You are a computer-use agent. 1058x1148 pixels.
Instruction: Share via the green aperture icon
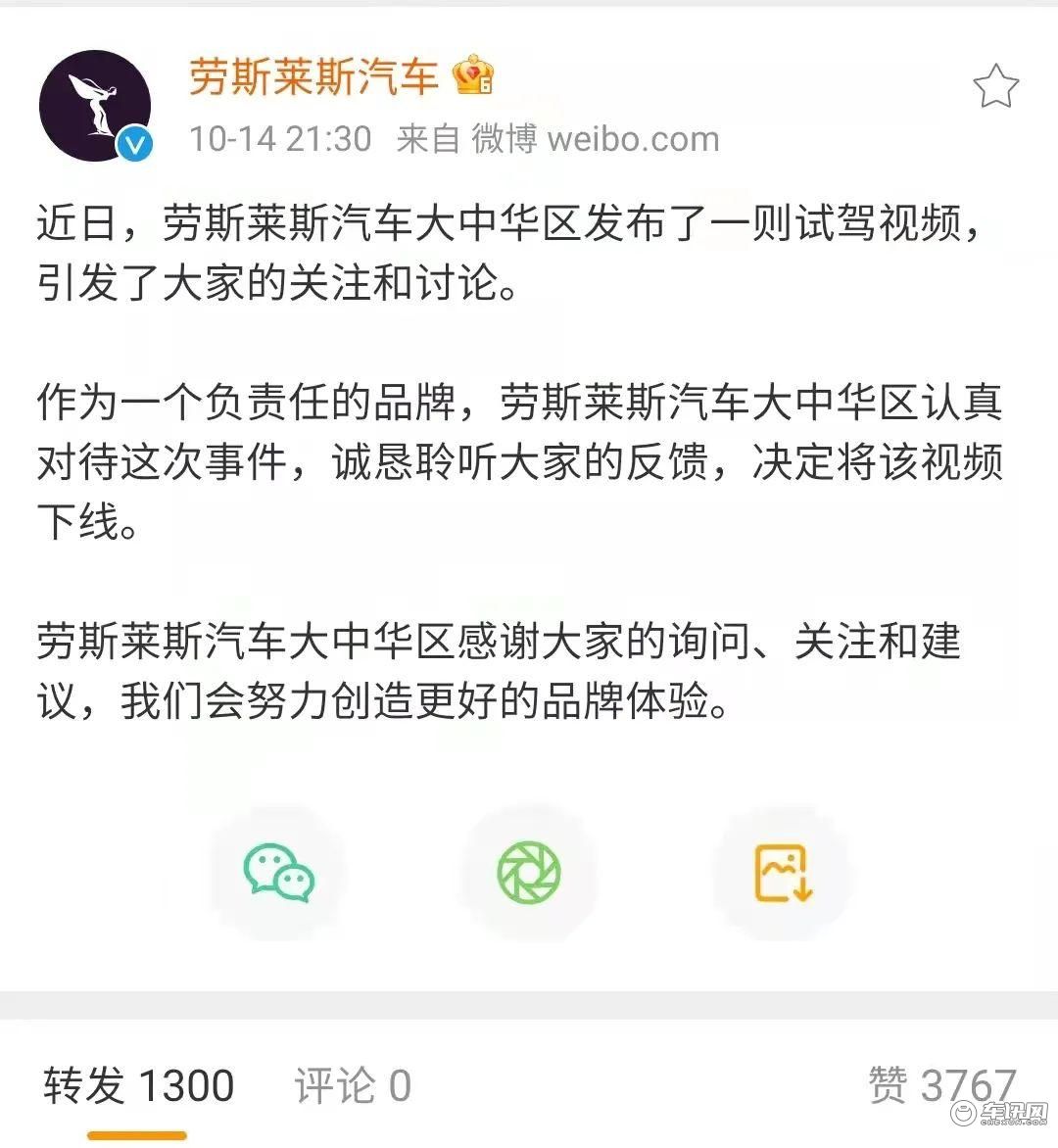529,873
